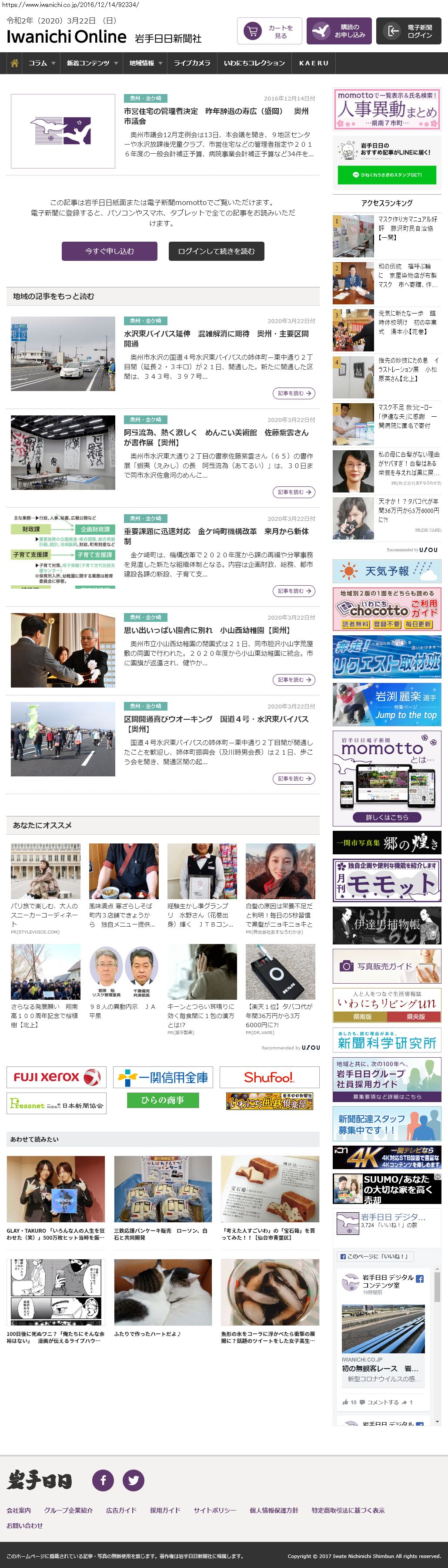The height and width of the screenshot is (1568, 448).
Task: Open the KAERU navigation item
Action: [x=313, y=63]
